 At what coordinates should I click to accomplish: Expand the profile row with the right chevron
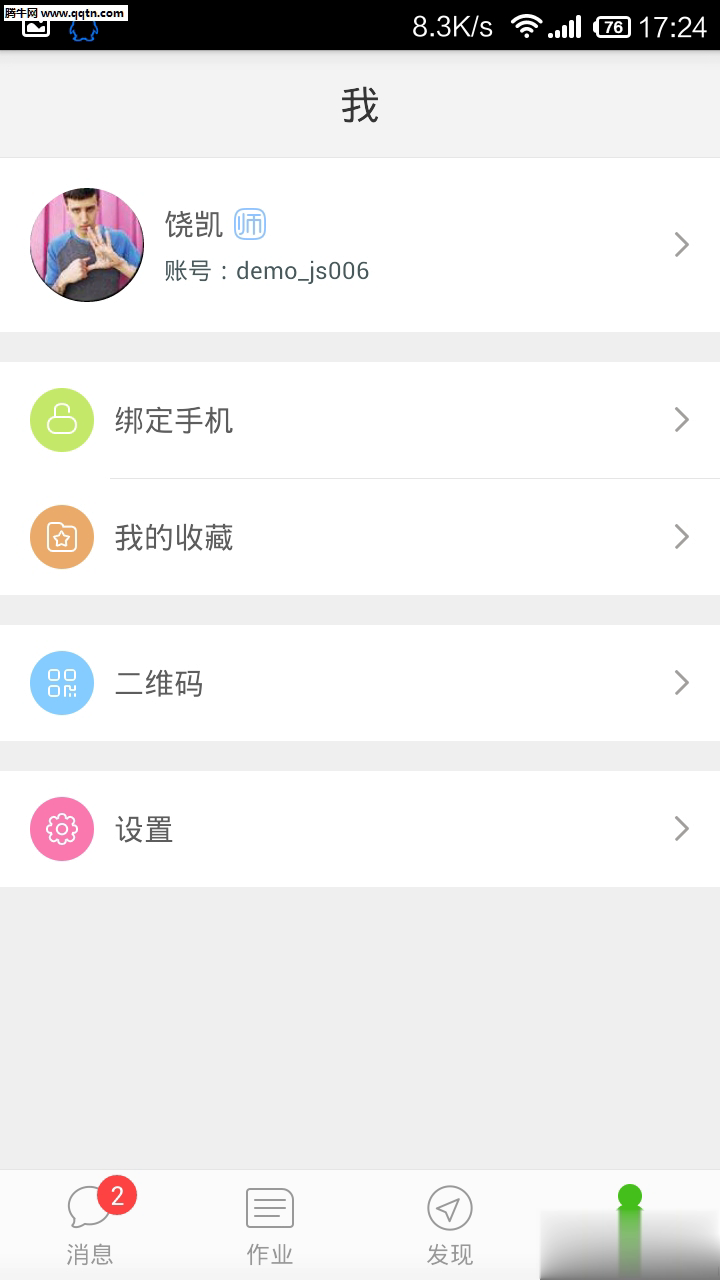(682, 244)
